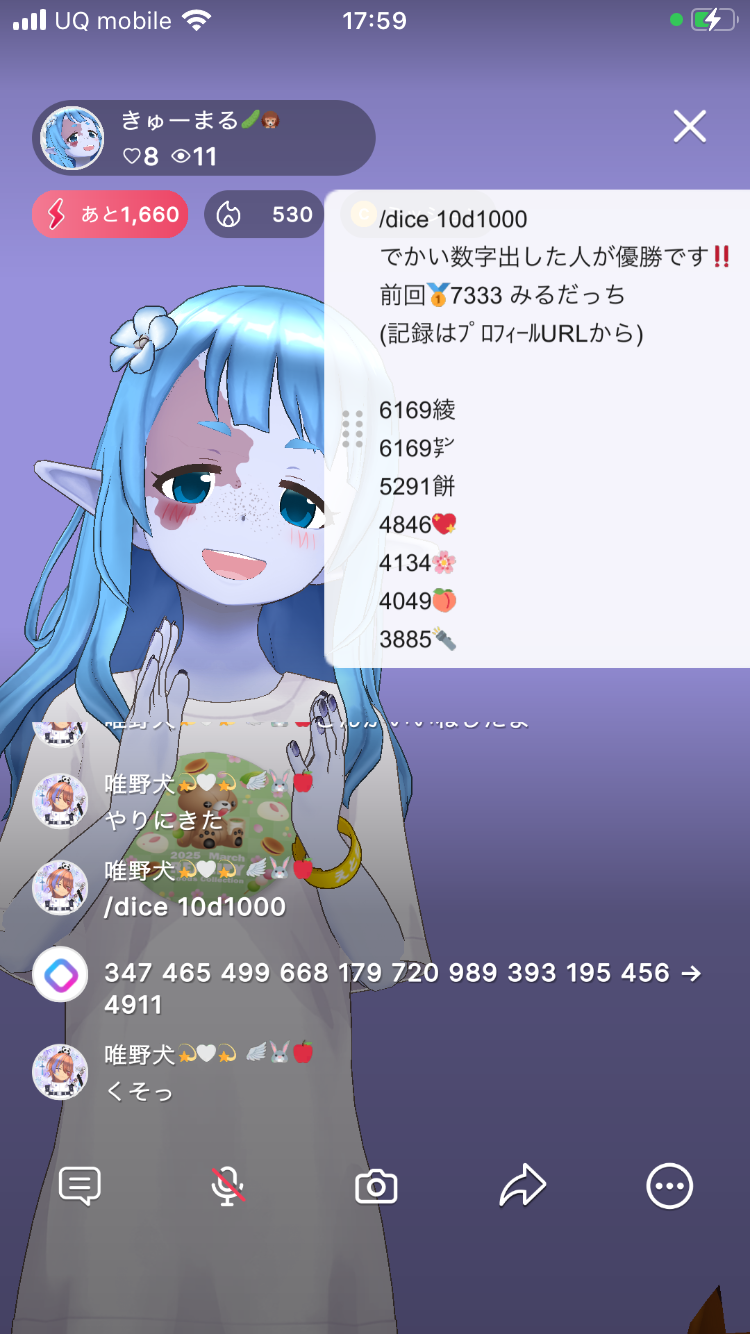The width and height of the screenshot is (750, 1334).
Task: Open the comment input bubble icon
Action: pyautogui.click(x=80, y=1187)
